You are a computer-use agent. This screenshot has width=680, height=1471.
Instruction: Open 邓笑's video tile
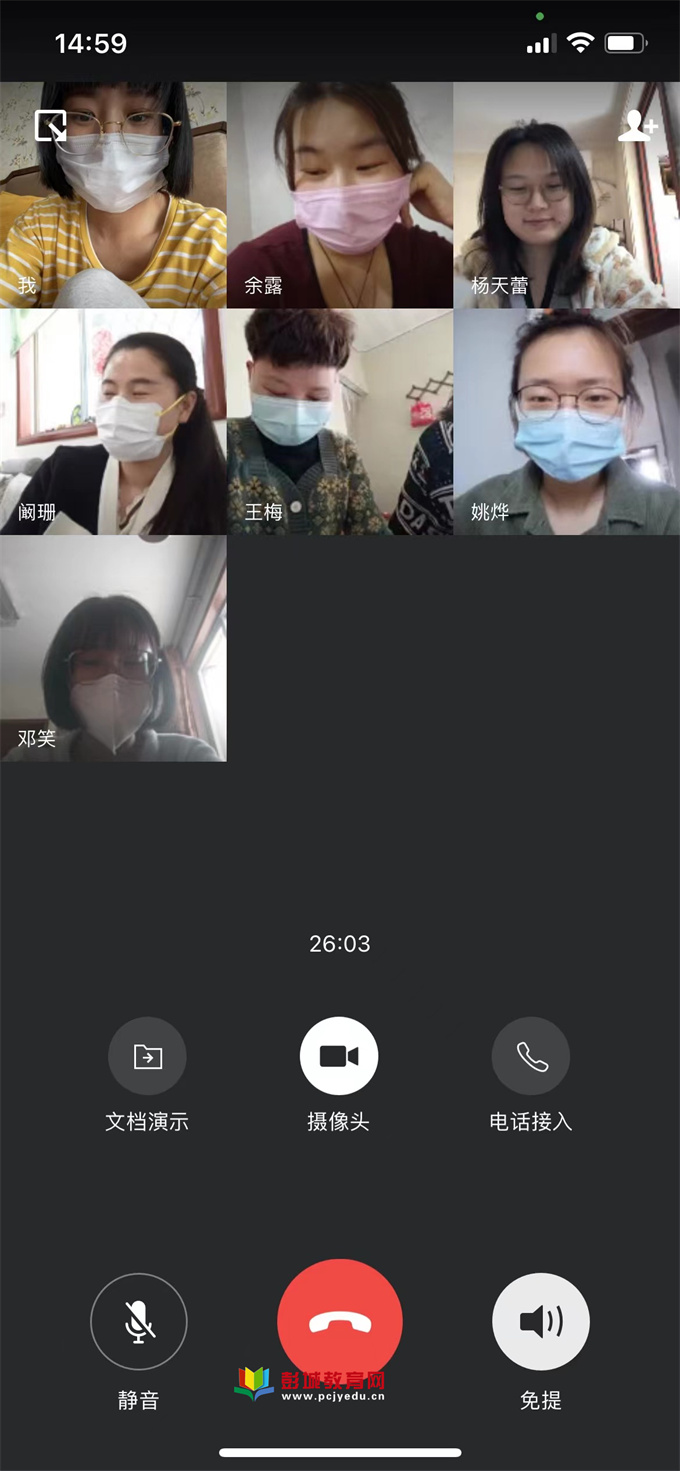coord(113,648)
